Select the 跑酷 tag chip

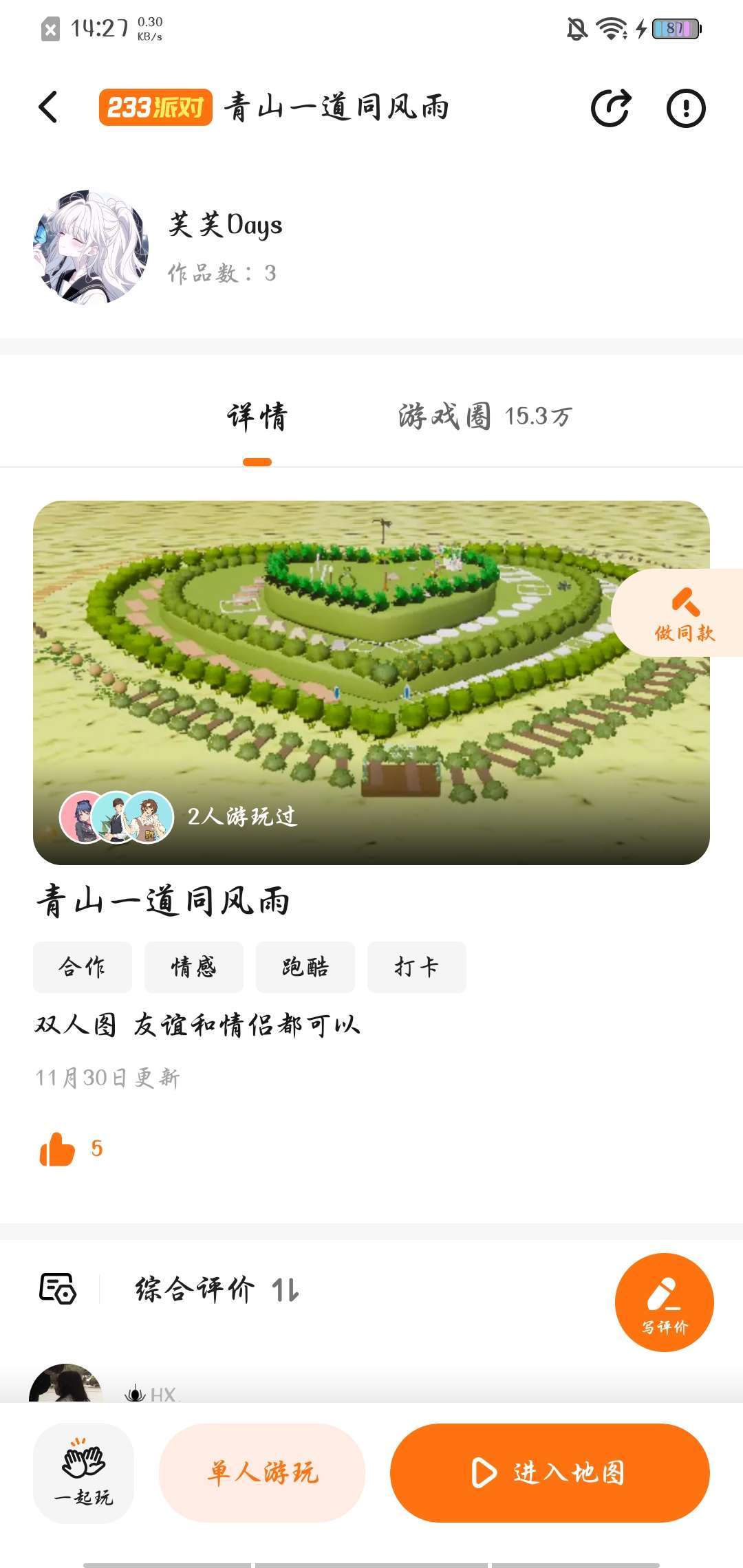(x=305, y=967)
